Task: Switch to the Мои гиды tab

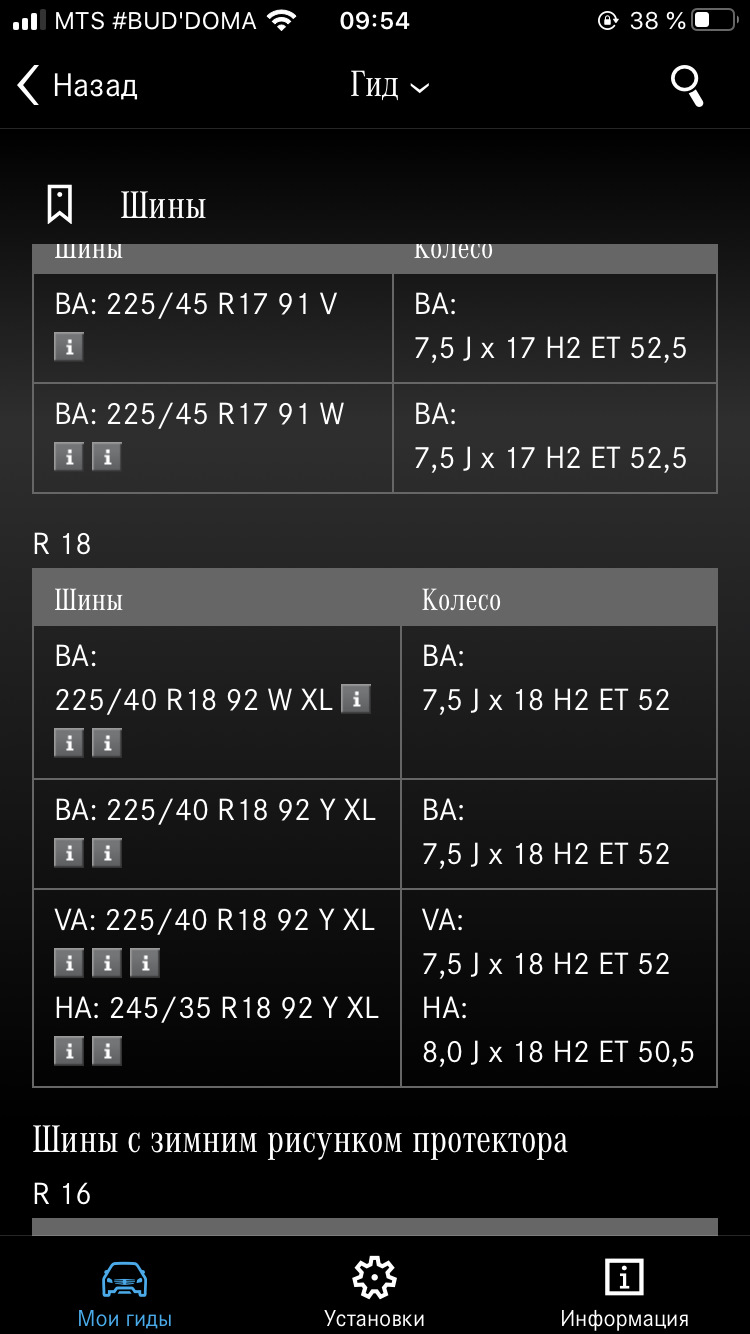Action: 125,1292
